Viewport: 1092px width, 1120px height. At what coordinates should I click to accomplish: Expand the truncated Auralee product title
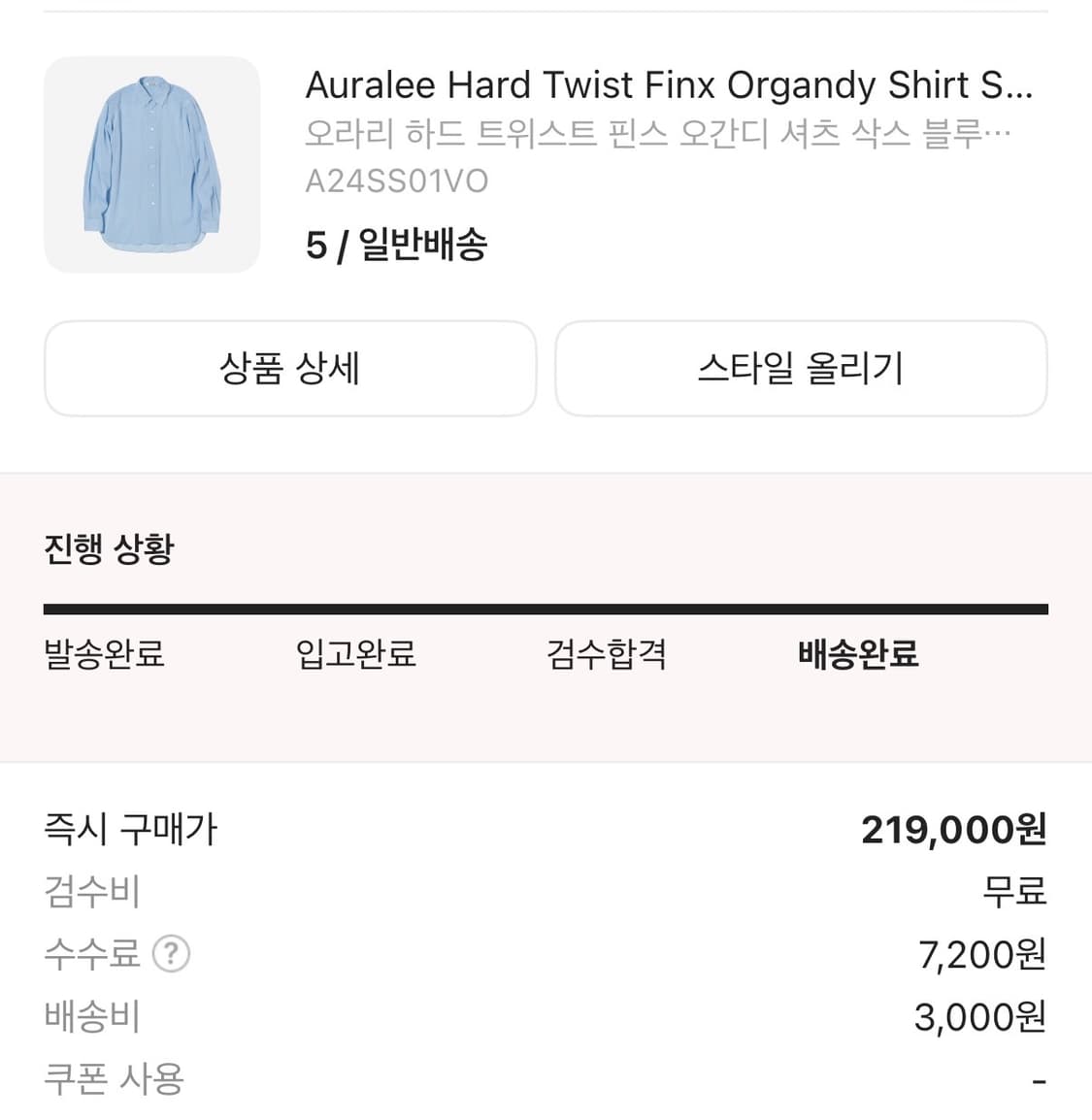click(x=670, y=84)
